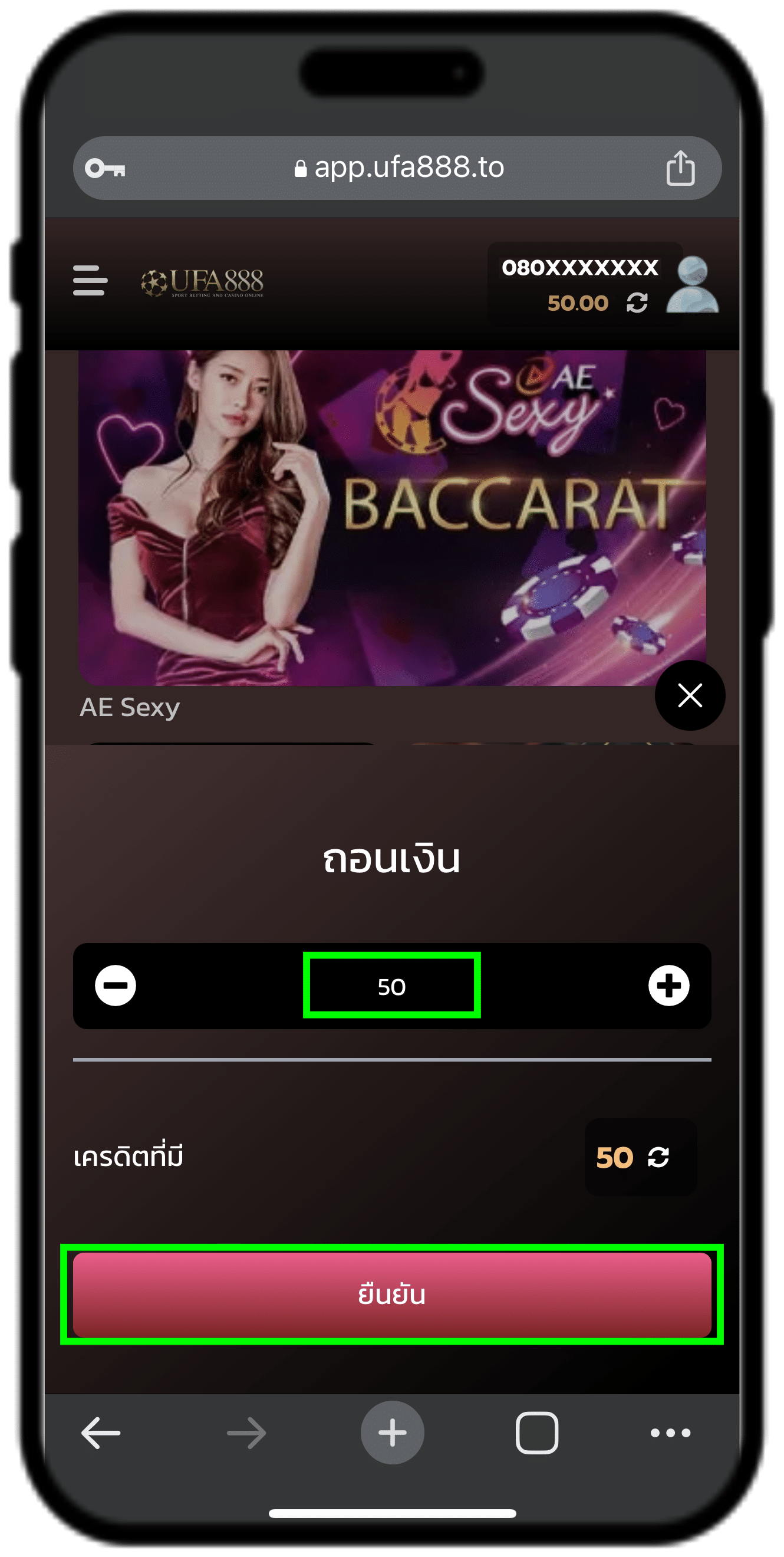This screenshot has width=784, height=1557.
Task: Close the withdrawal dialog
Action: click(x=690, y=695)
